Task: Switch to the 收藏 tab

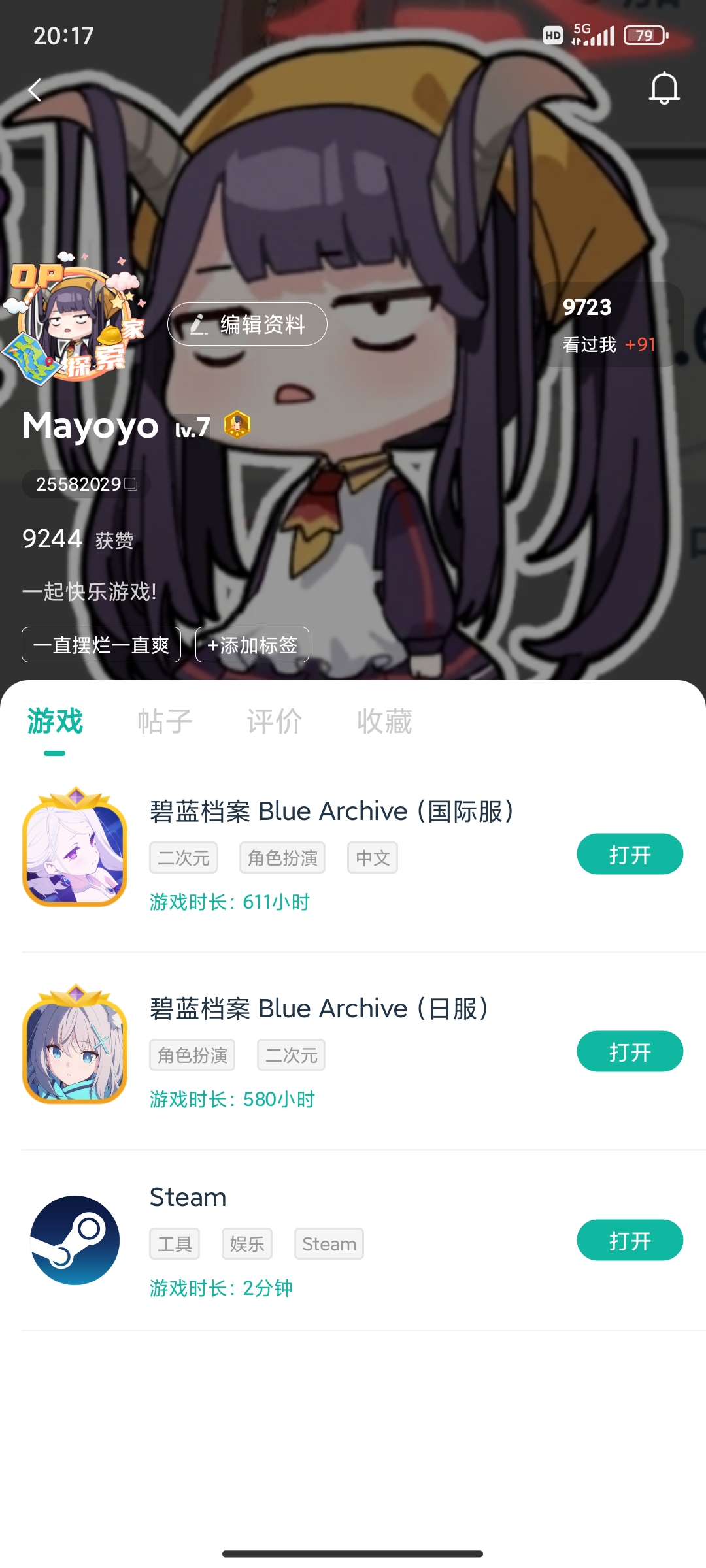Action: coord(384,722)
